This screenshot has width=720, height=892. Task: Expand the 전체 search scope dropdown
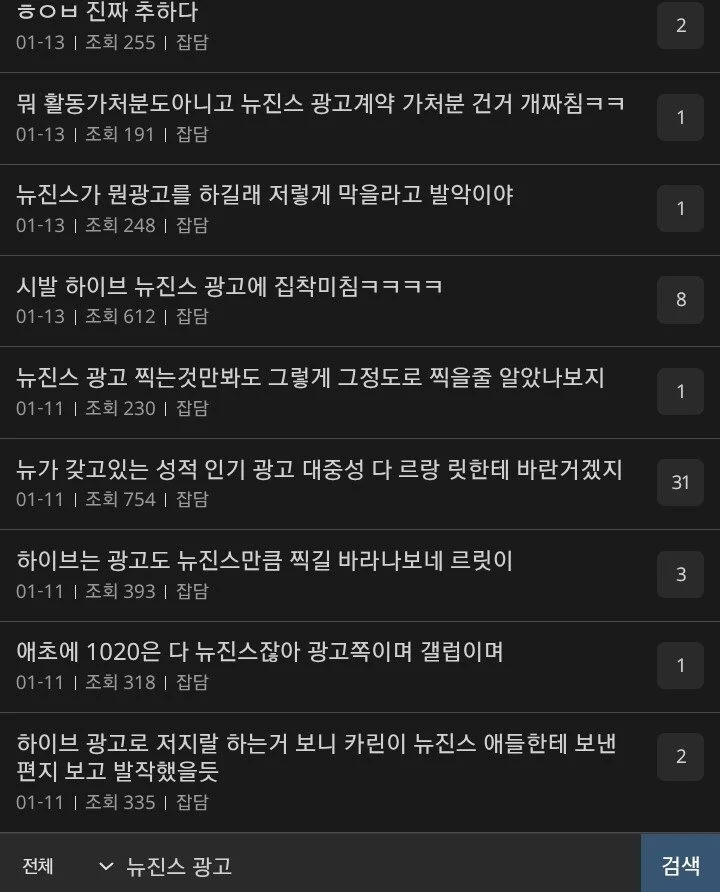(x=67, y=865)
